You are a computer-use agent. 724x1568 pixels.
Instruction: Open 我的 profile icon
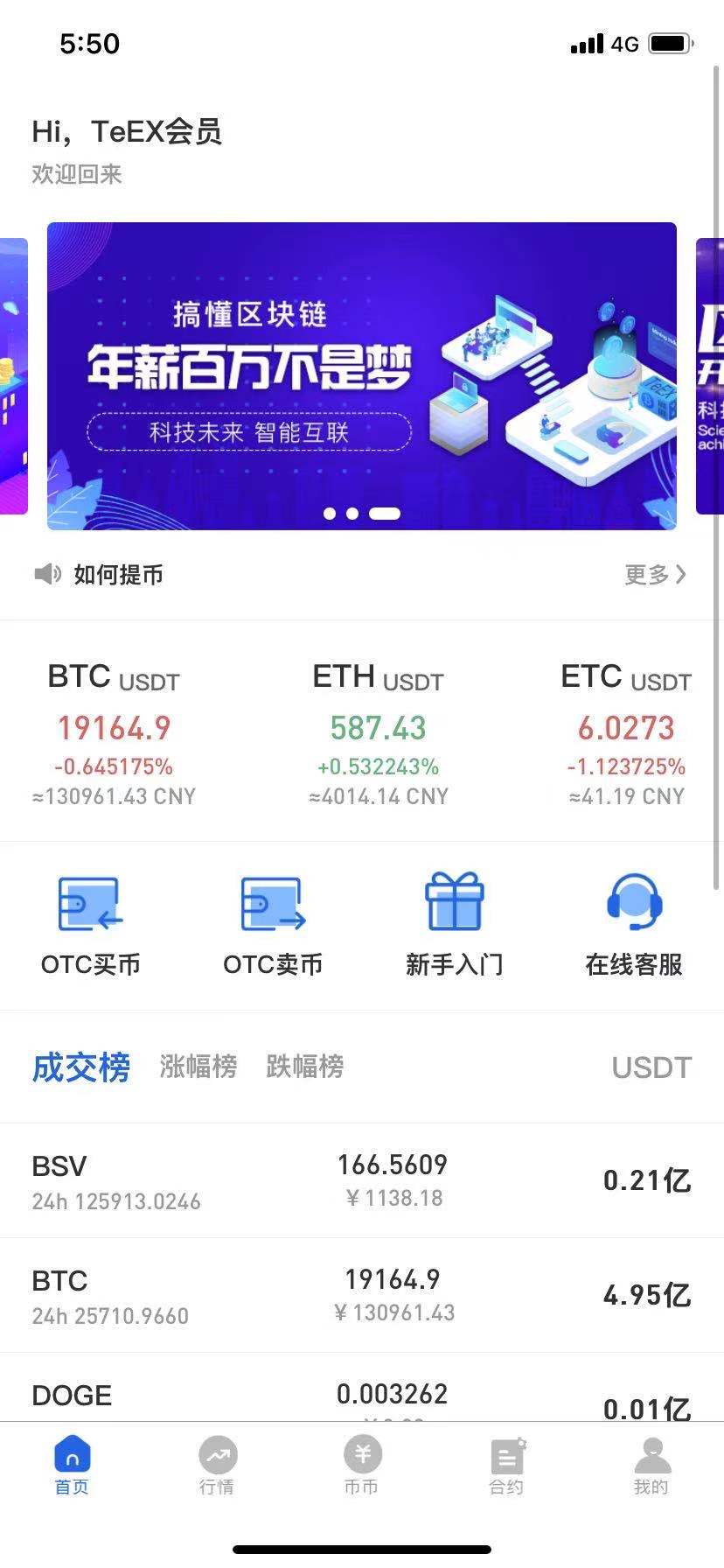coord(651,1454)
